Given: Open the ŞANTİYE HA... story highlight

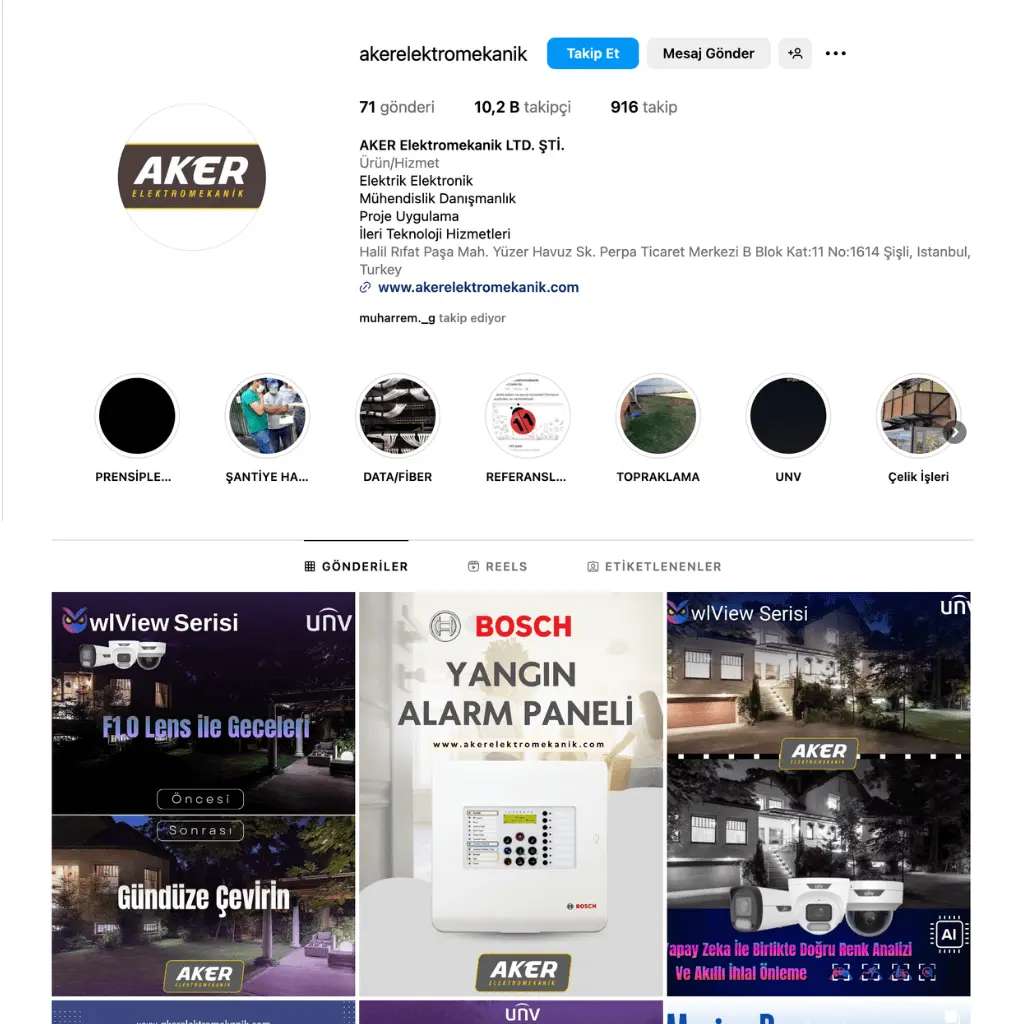Looking at the screenshot, I should [267, 417].
